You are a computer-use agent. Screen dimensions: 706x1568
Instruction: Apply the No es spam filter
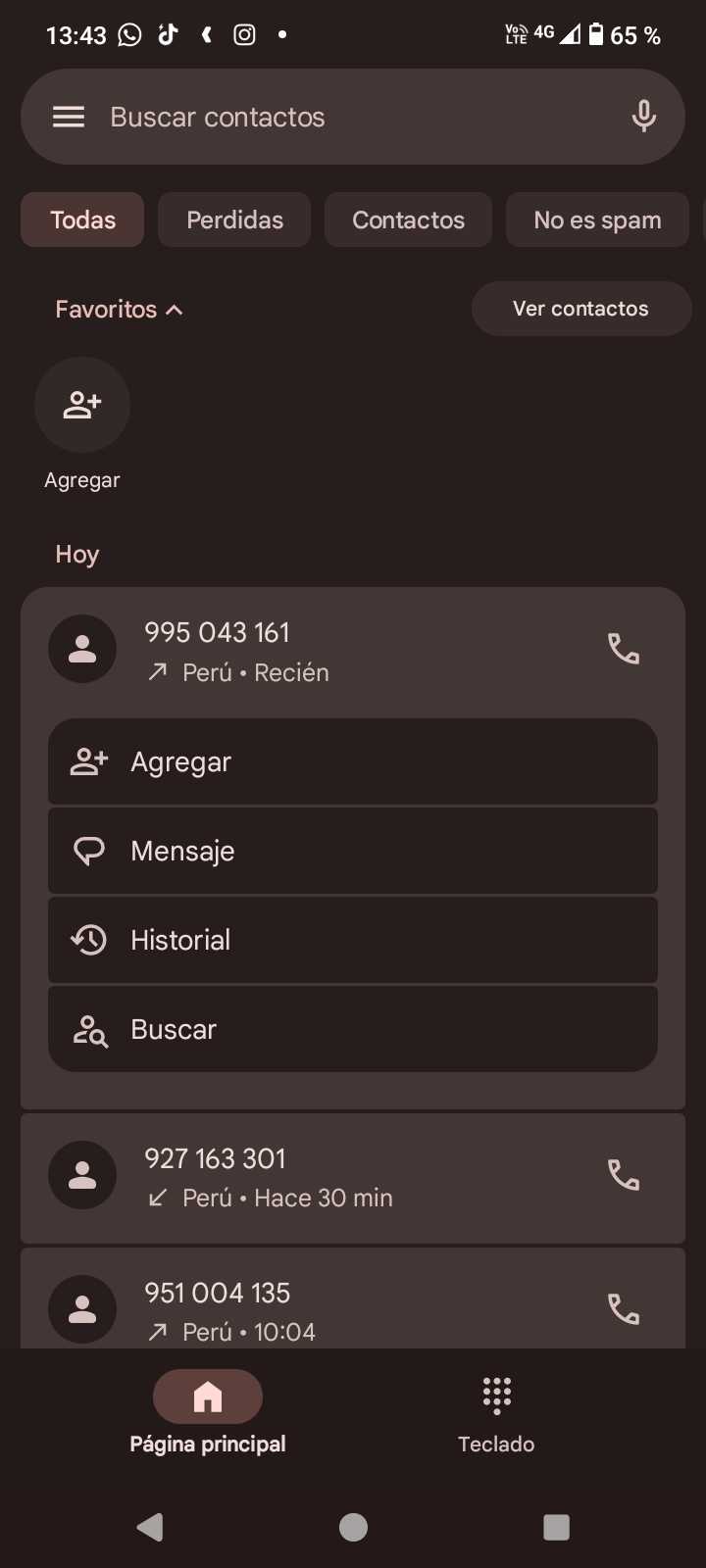(x=597, y=220)
